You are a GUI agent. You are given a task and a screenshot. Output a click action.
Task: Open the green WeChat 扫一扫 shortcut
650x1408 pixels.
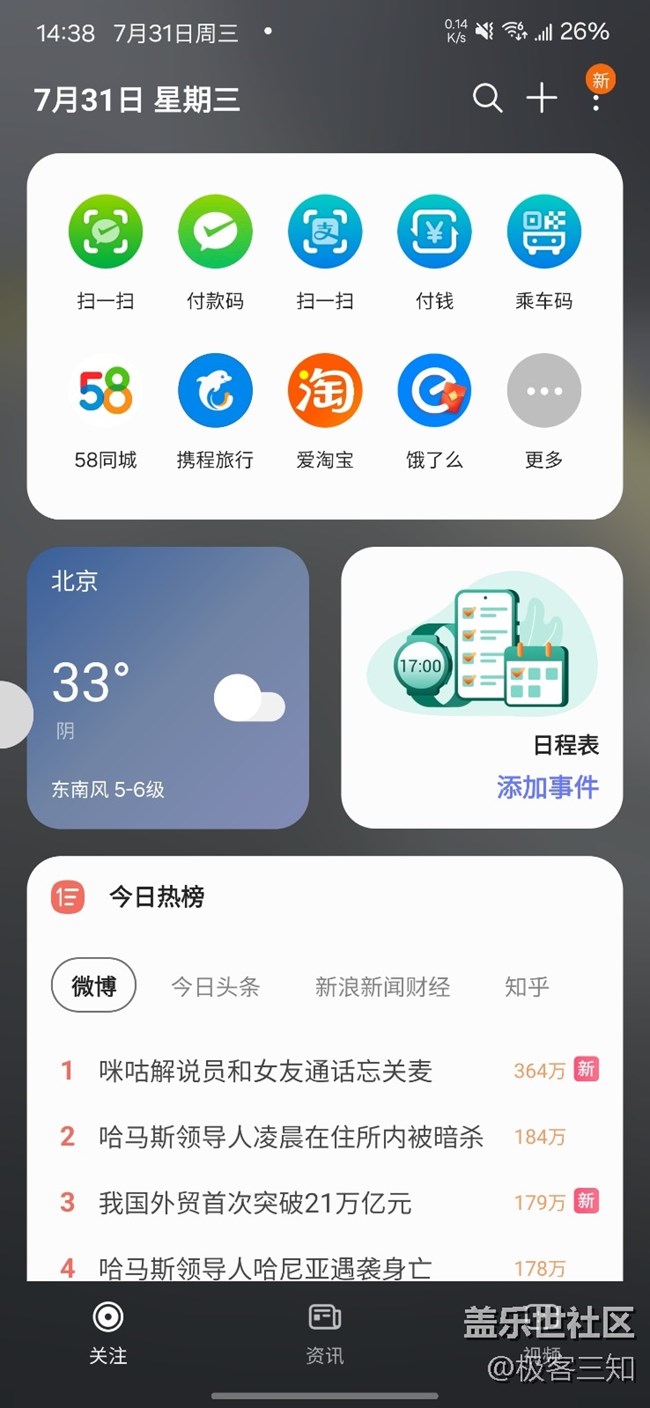pyautogui.click(x=105, y=232)
